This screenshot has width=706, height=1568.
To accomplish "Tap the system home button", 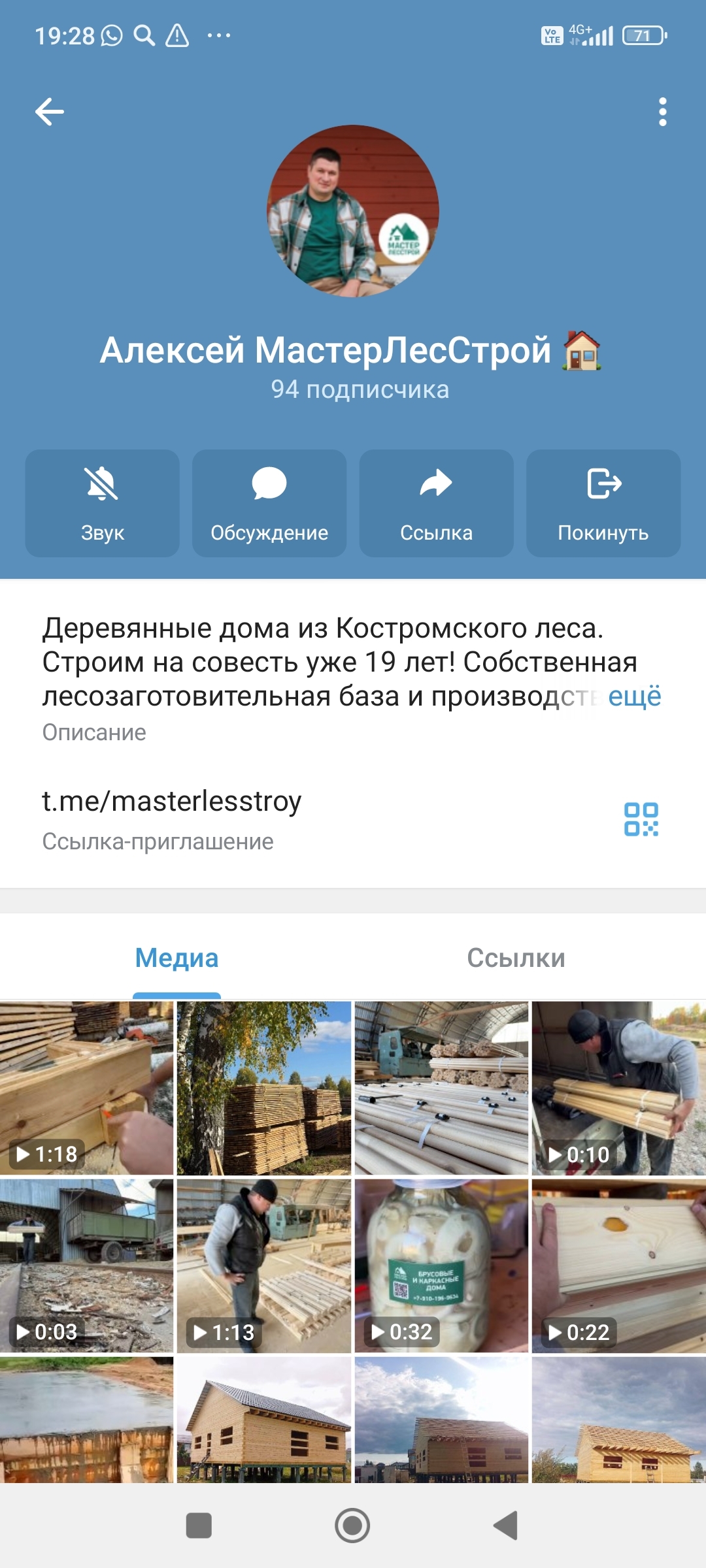I will pyautogui.click(x=352, y=1526).
